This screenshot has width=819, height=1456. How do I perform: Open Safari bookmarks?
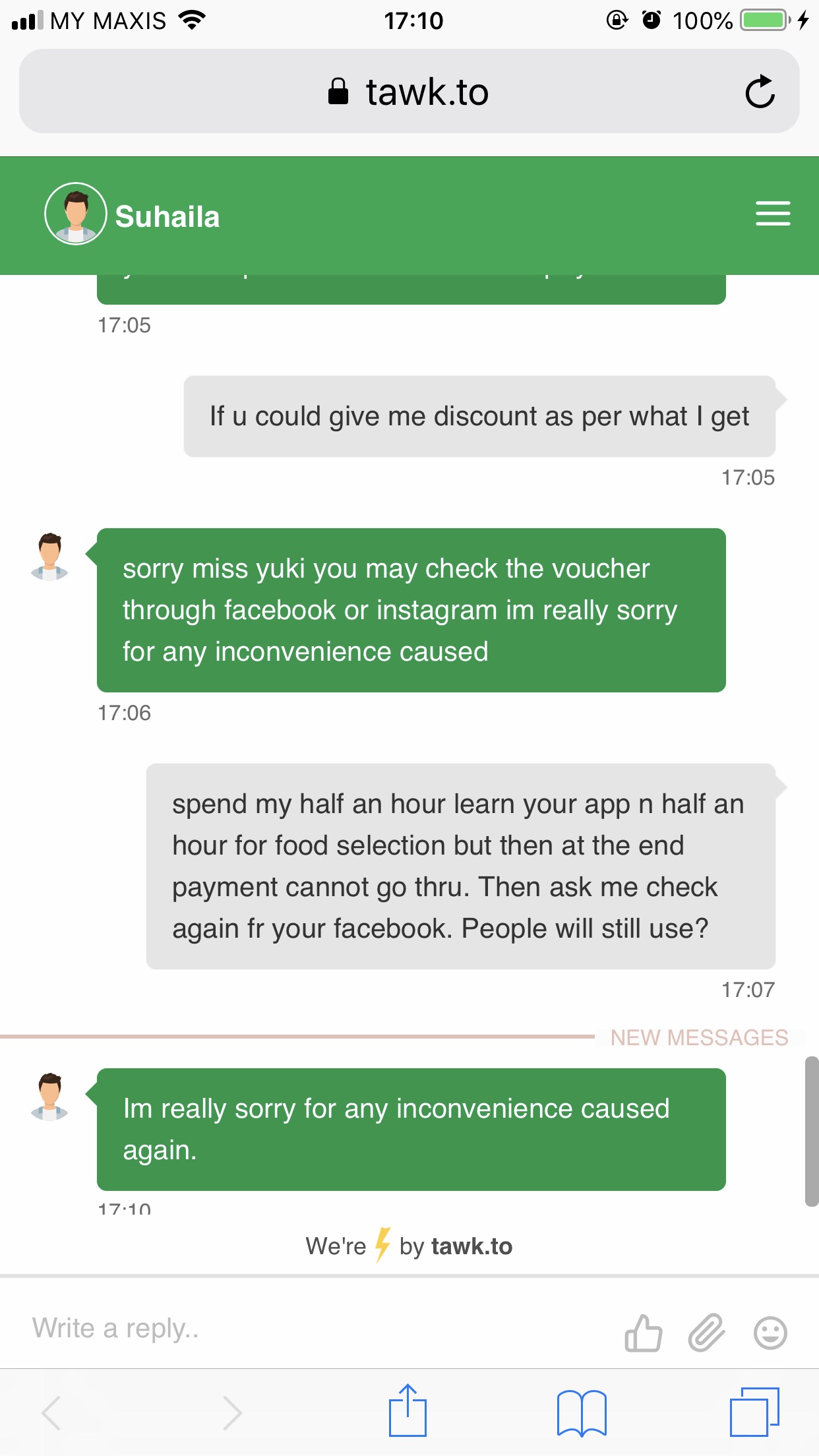click(582, 1412)
